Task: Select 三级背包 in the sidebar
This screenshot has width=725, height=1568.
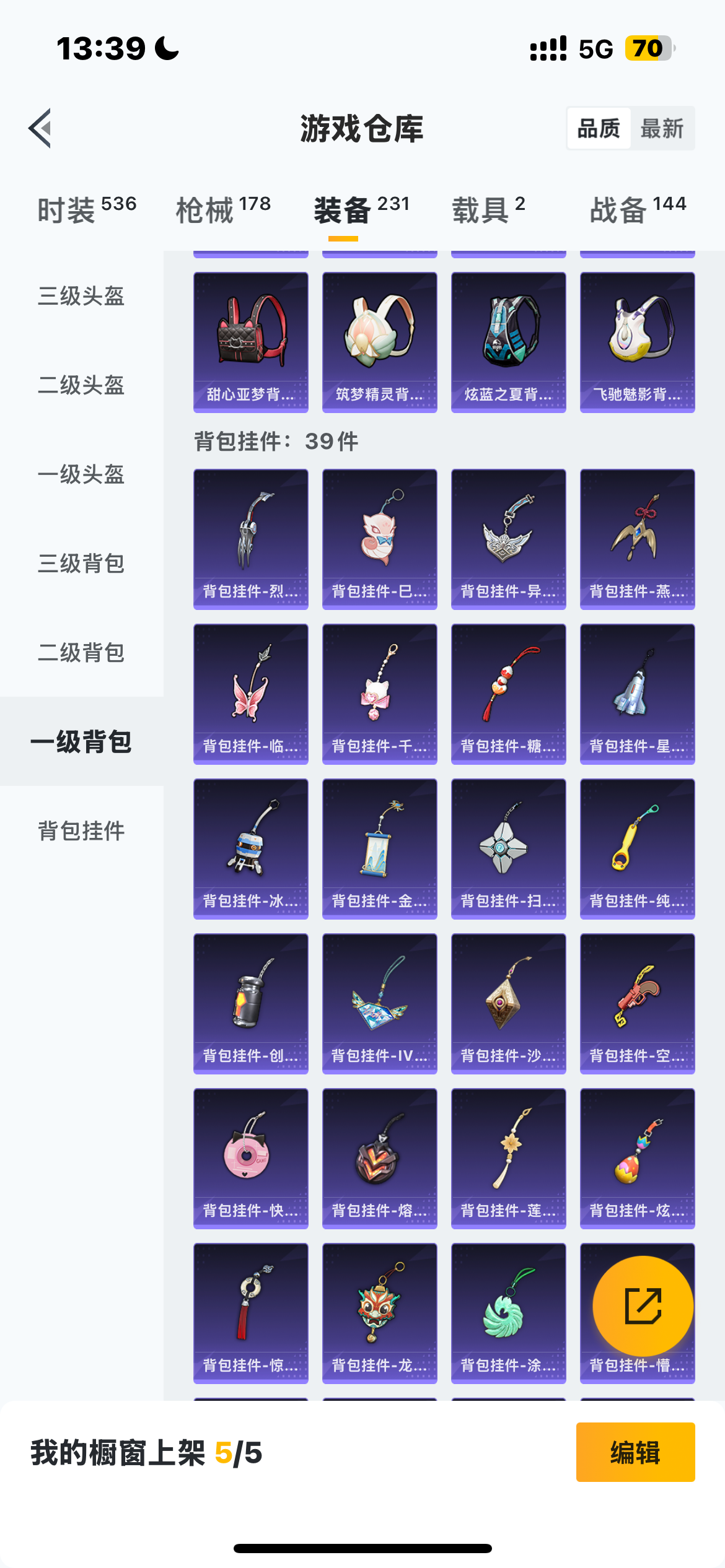Action: pyautogui.click(x=81, y=564)
